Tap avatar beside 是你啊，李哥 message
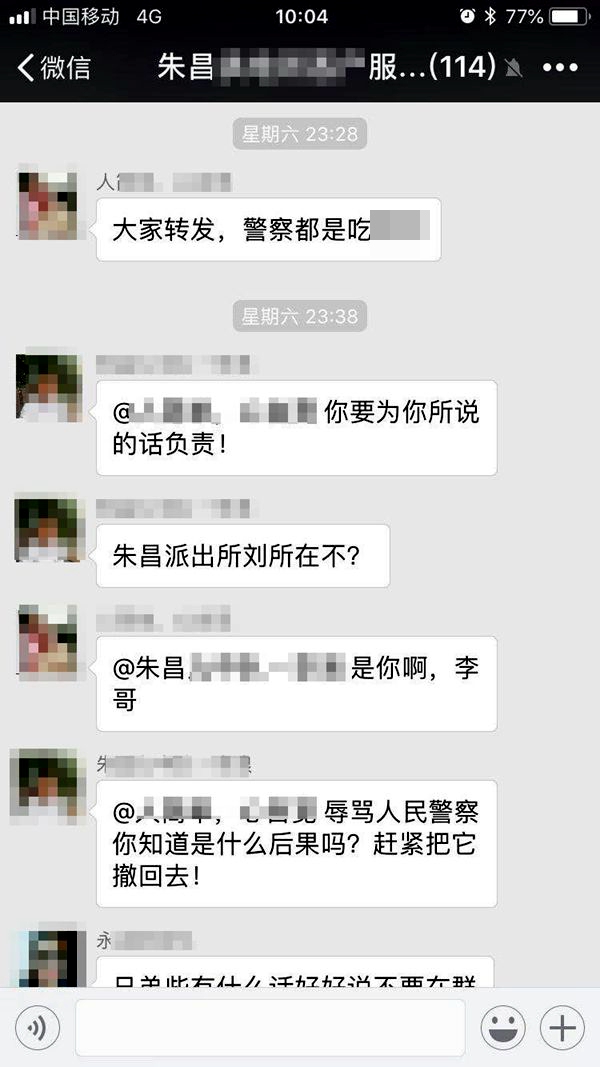Screen dimensions: 600x1067 point(48,640)
